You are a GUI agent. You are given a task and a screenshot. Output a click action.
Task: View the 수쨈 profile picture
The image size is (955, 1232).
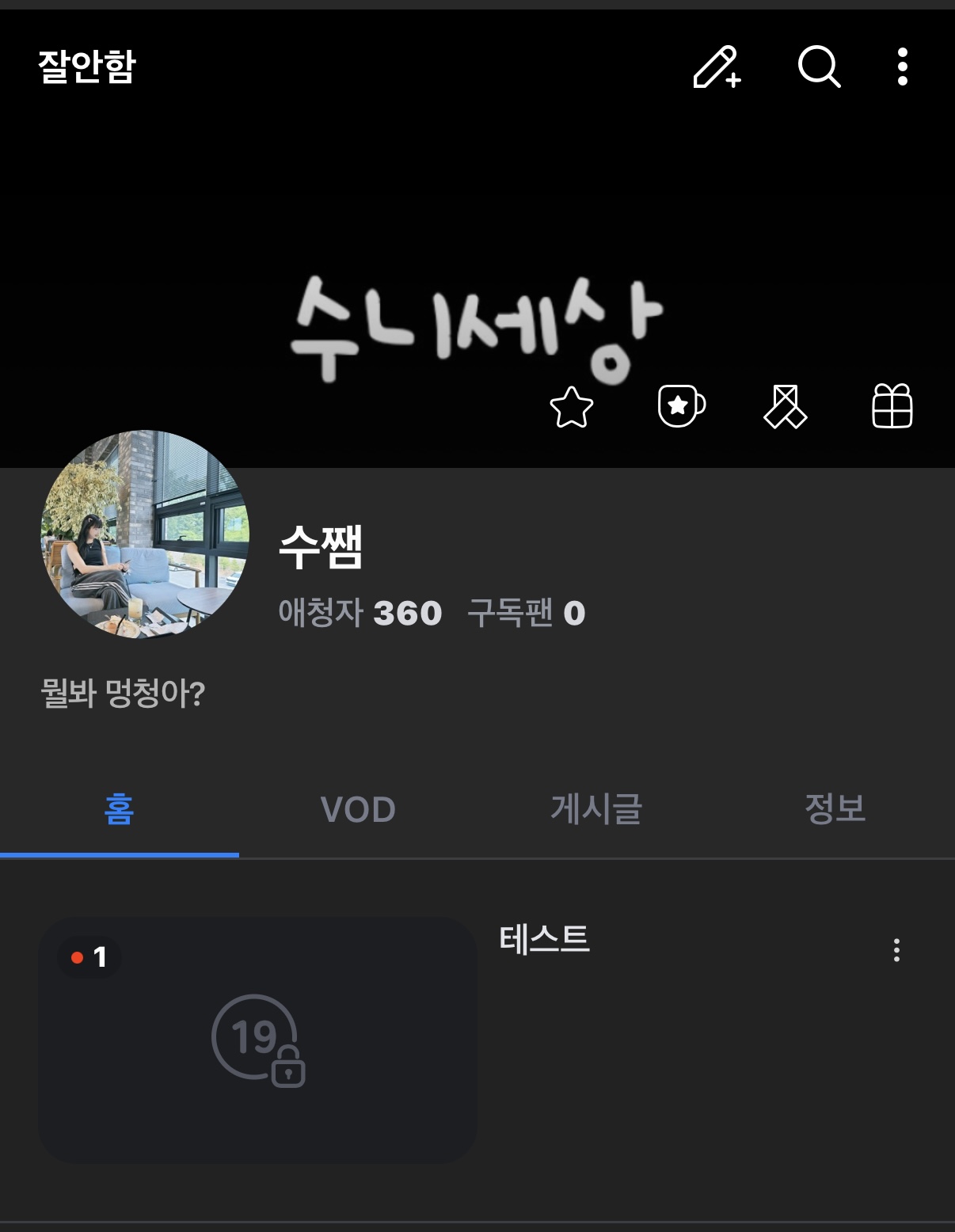(145, 534)
